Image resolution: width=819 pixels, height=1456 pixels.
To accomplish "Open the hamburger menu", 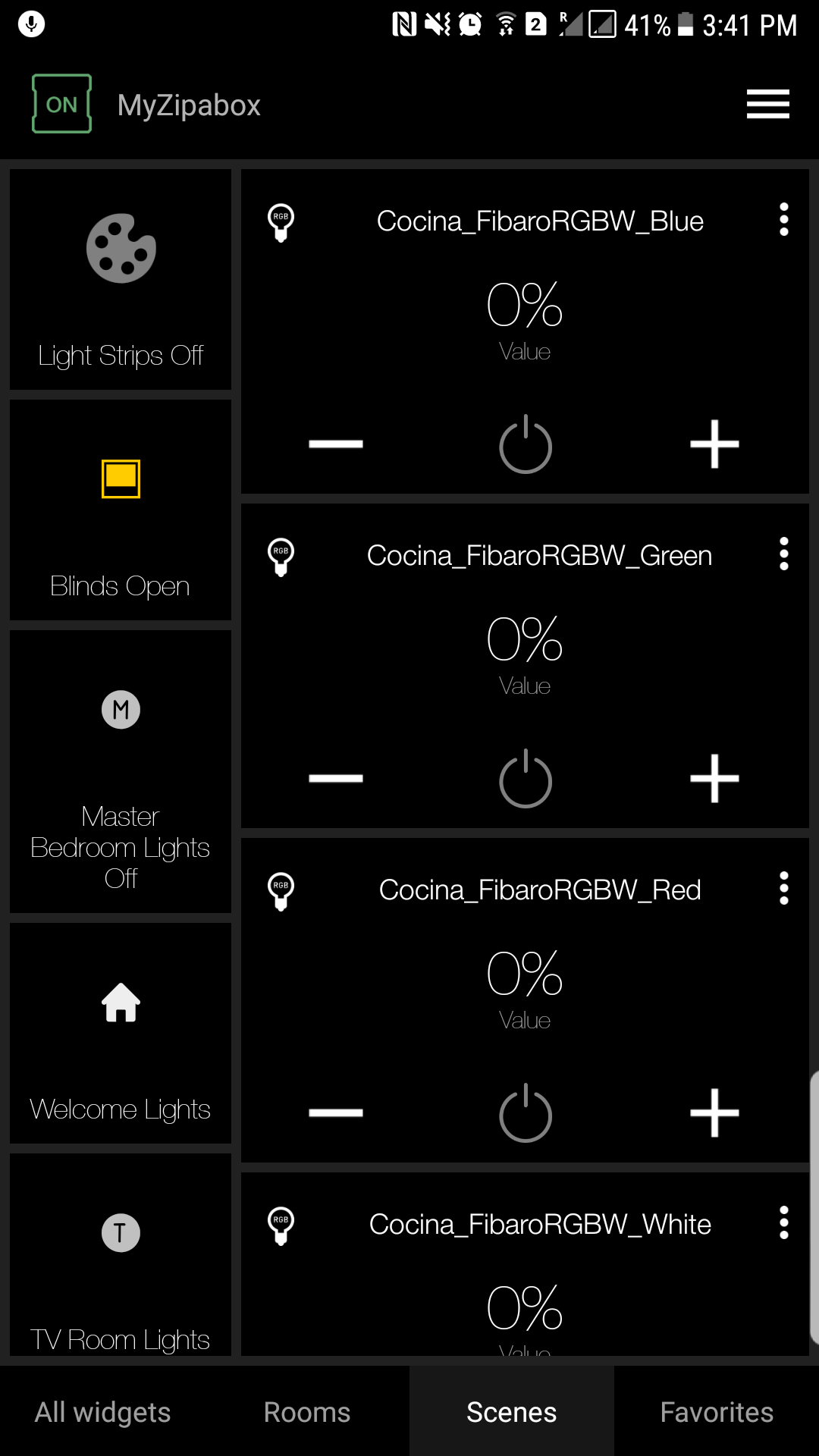I will point(767,104).
